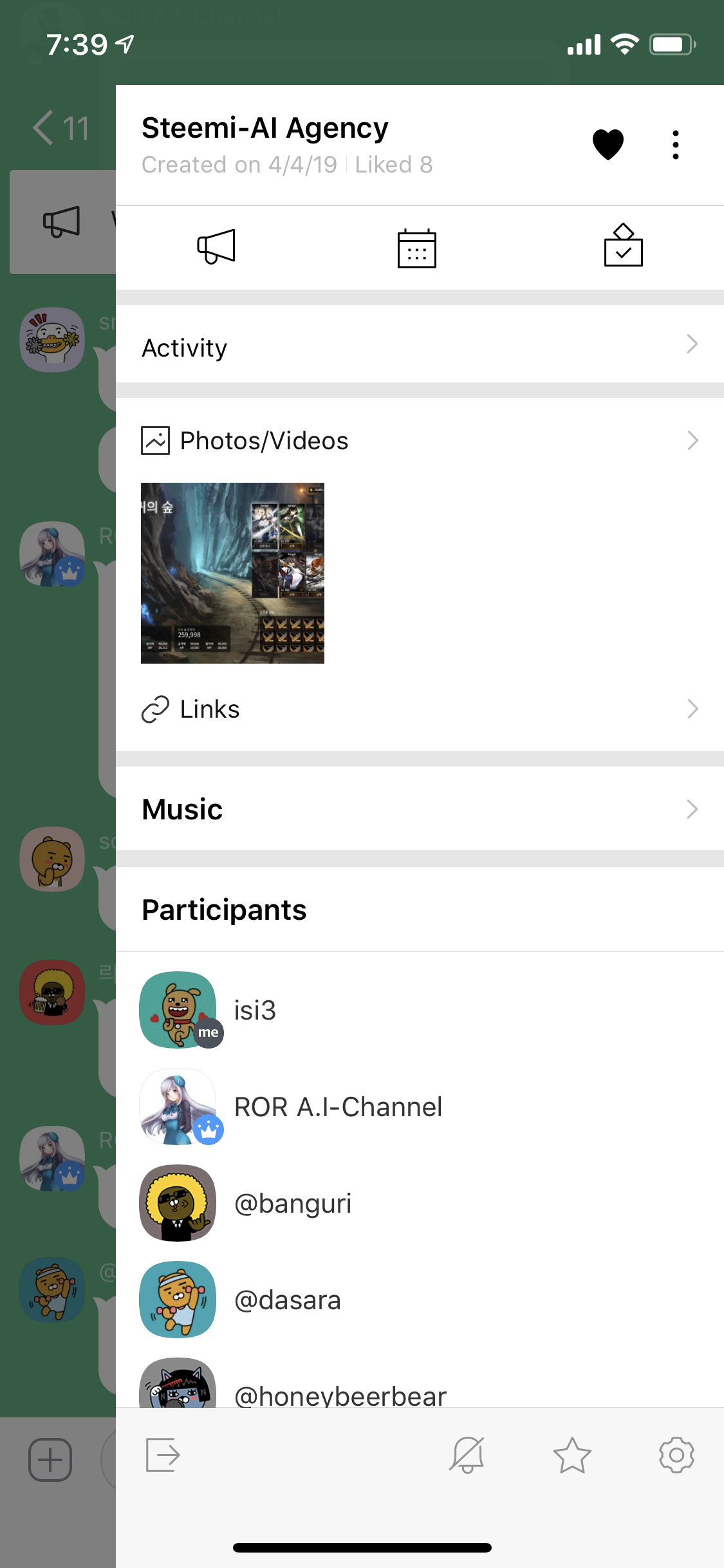
Task: Open chatroom settings gear
Action: 676,1455
